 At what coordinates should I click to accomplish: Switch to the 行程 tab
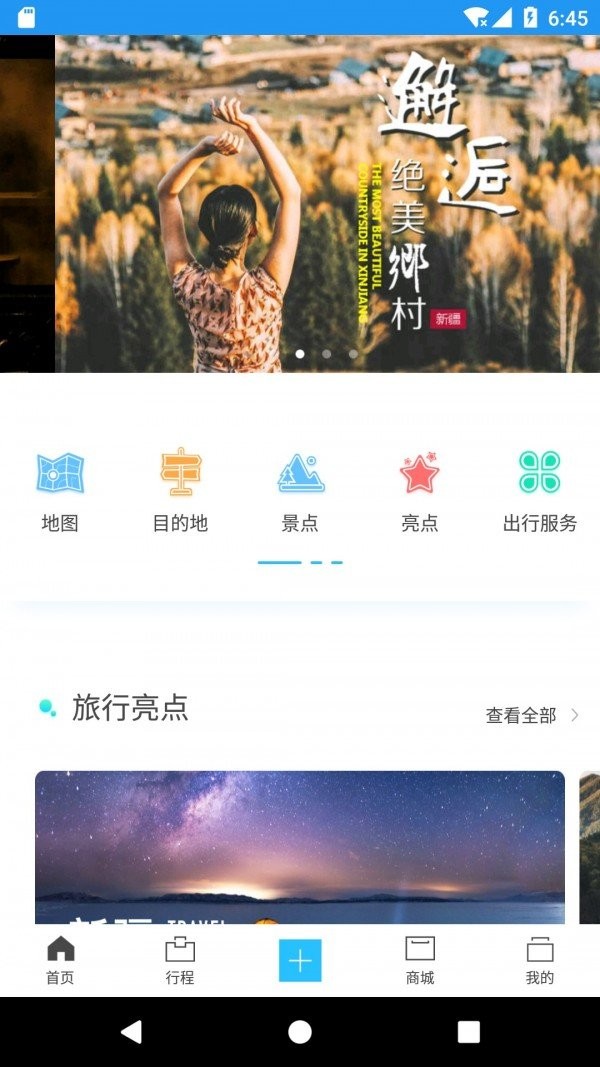pos(180,961)
